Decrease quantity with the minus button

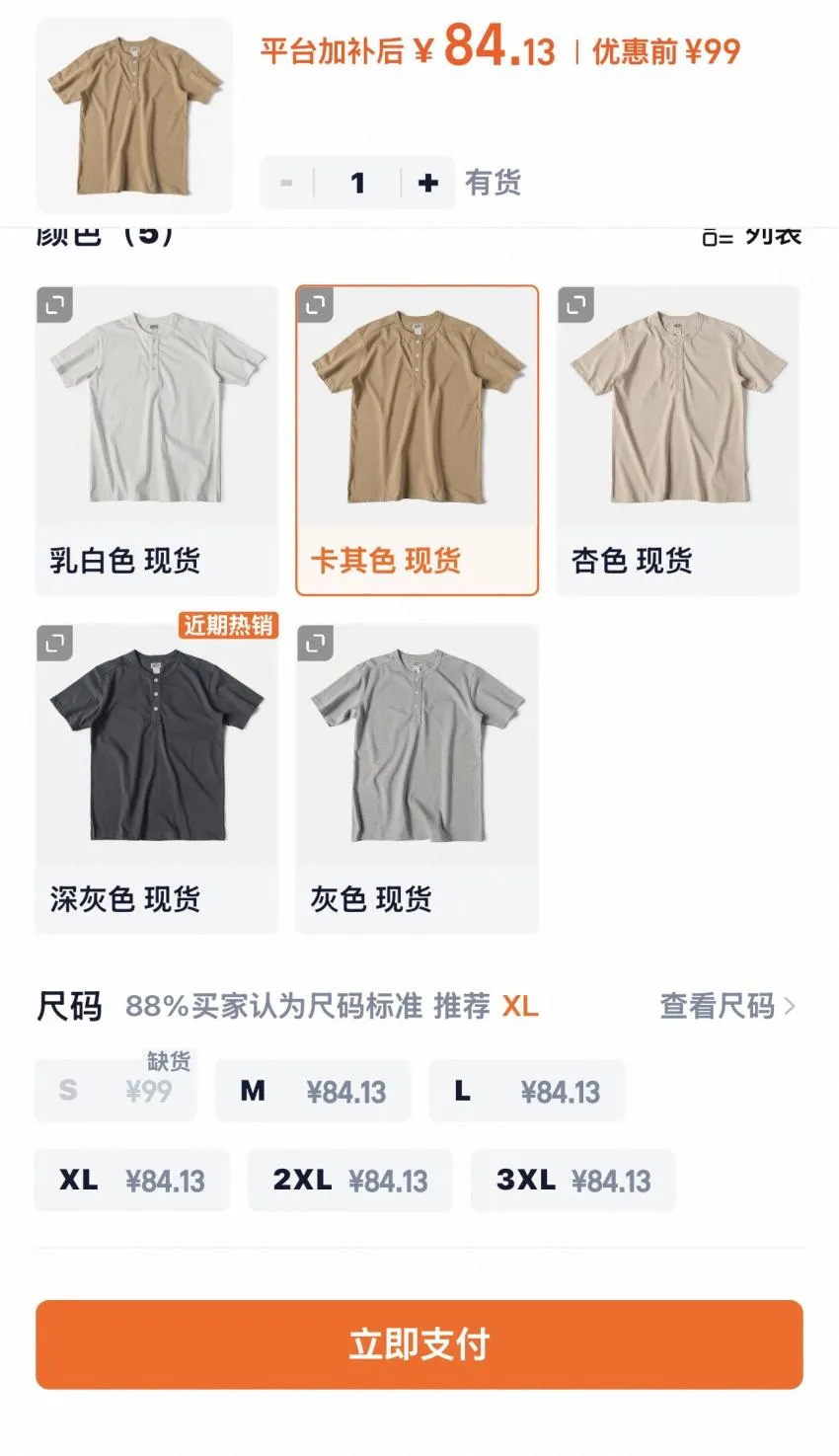click(x=287, y=183)
